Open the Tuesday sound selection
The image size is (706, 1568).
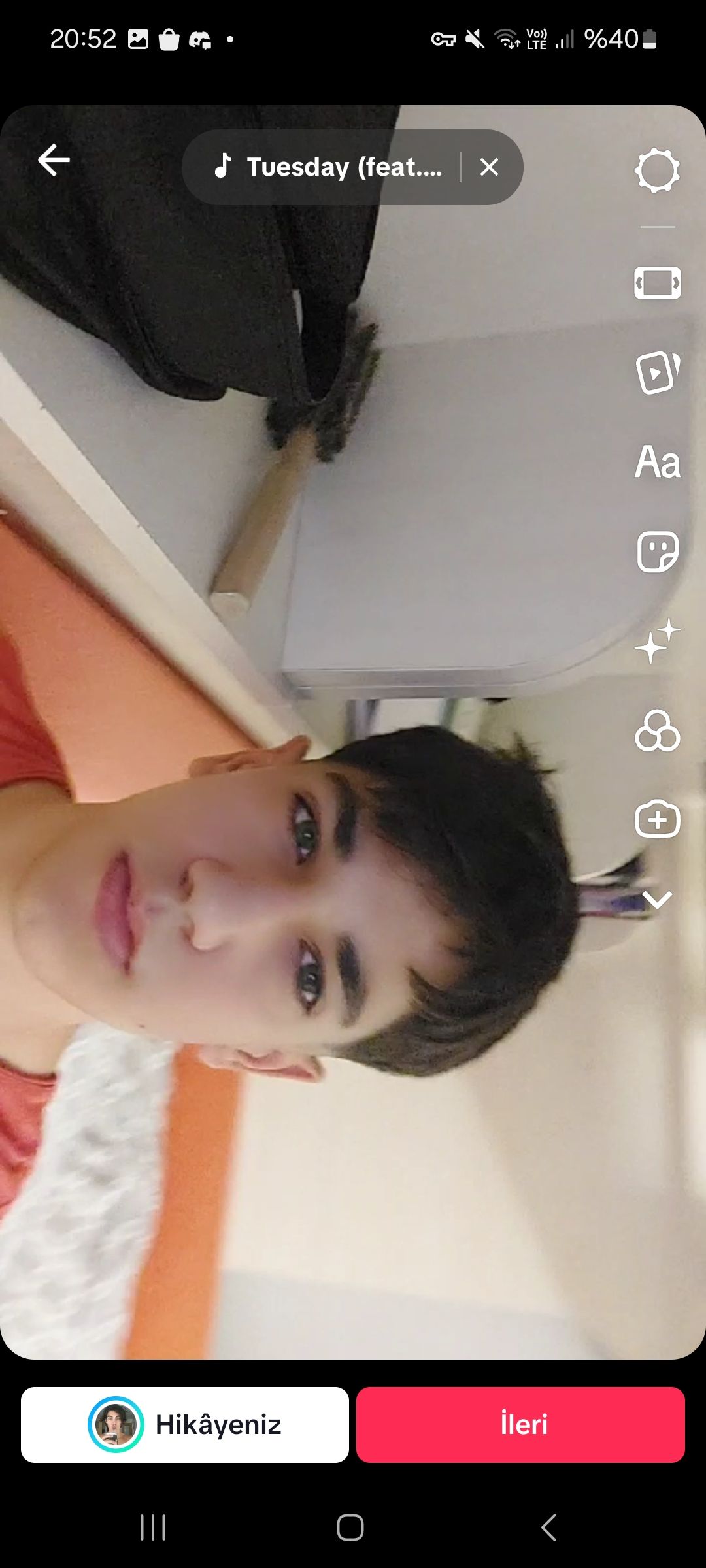coord(329,167)
